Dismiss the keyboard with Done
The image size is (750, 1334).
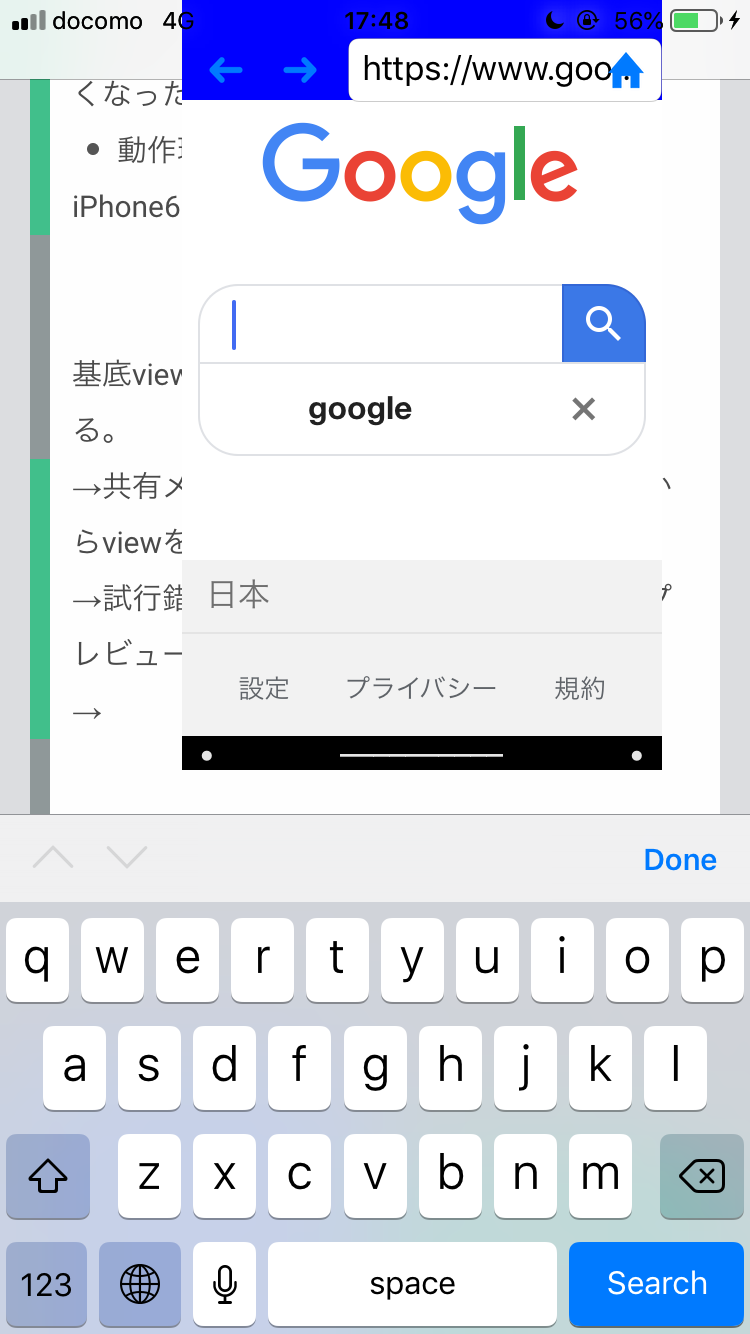click(680, 860)
